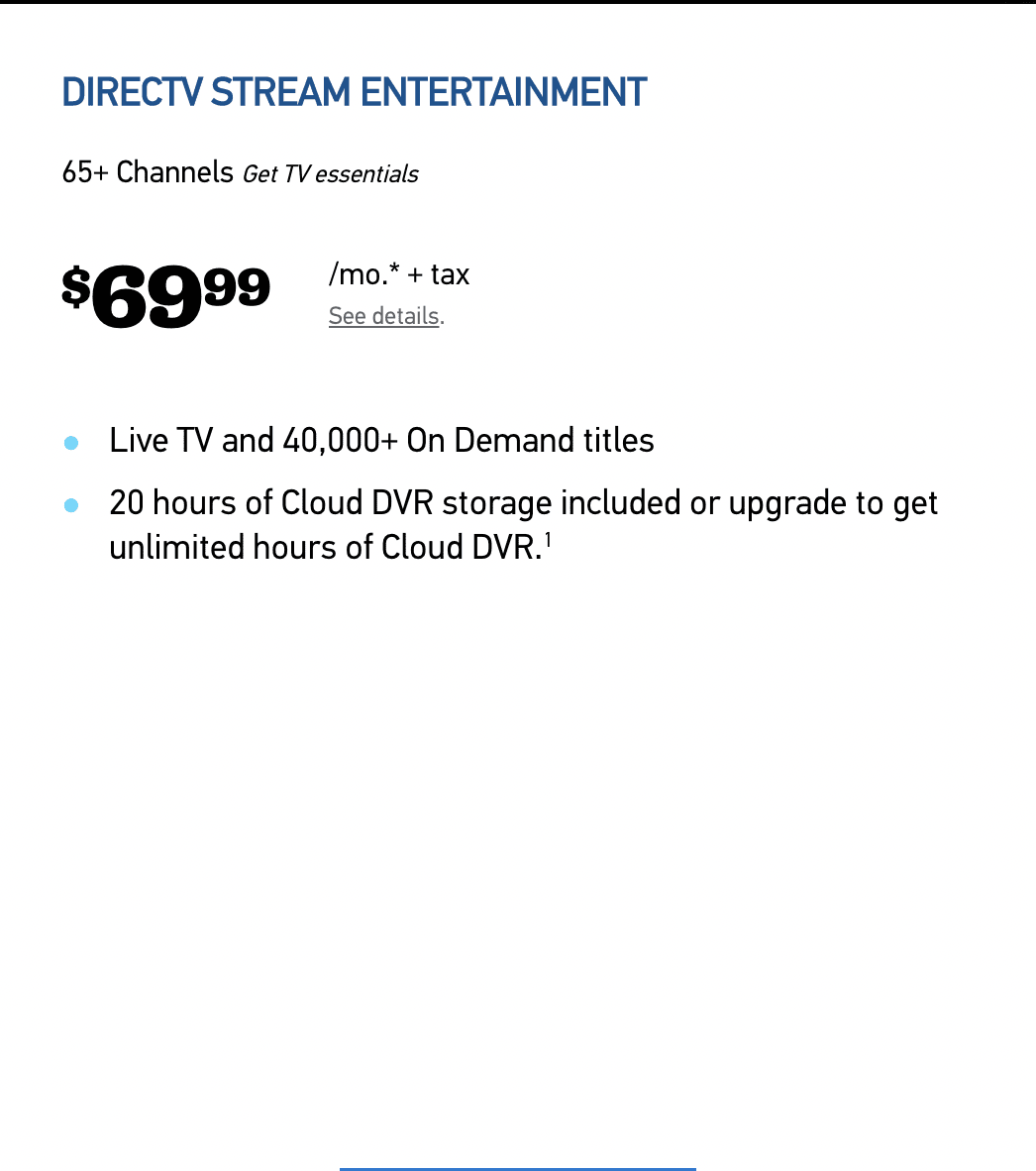
Task: Open the See details link
Action: 383,316
